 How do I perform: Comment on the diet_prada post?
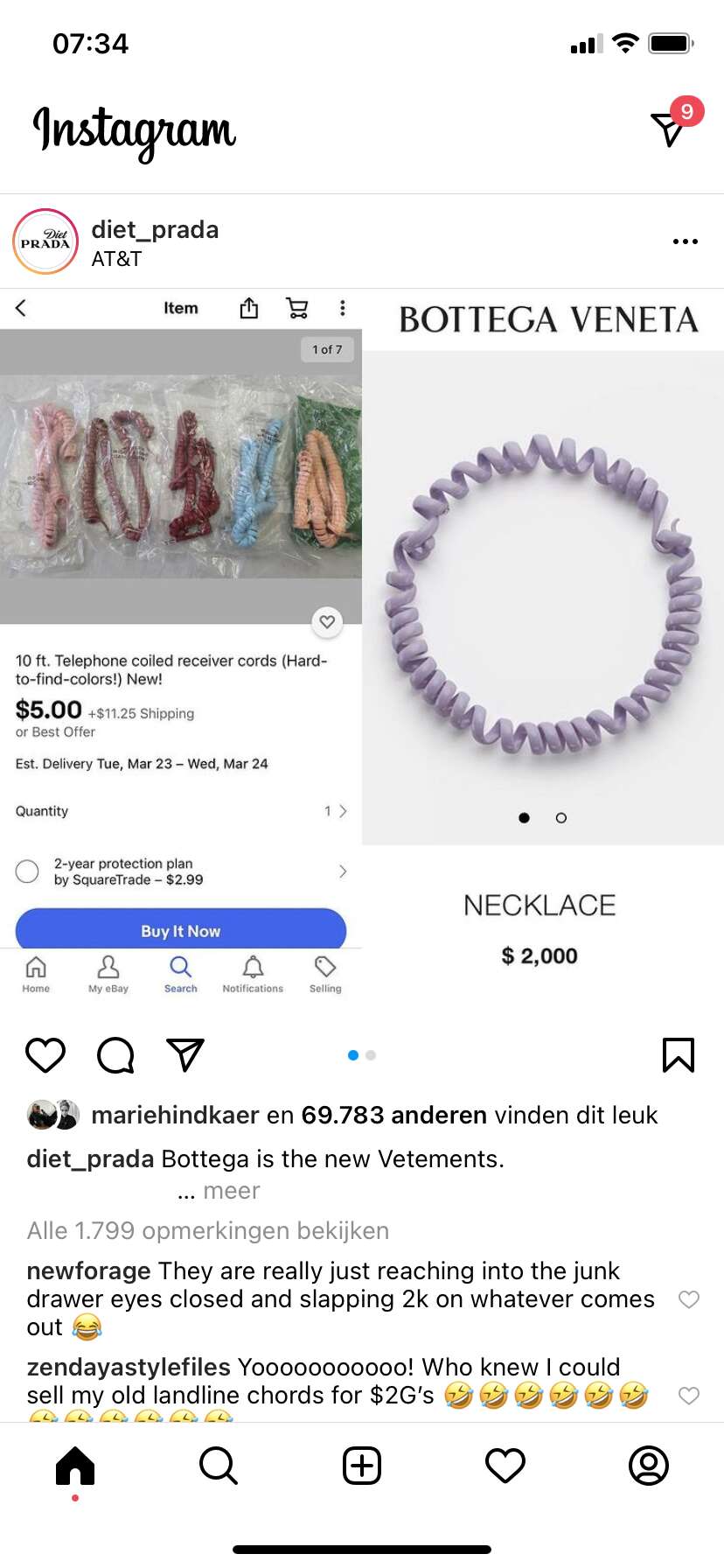point(115,1055)
